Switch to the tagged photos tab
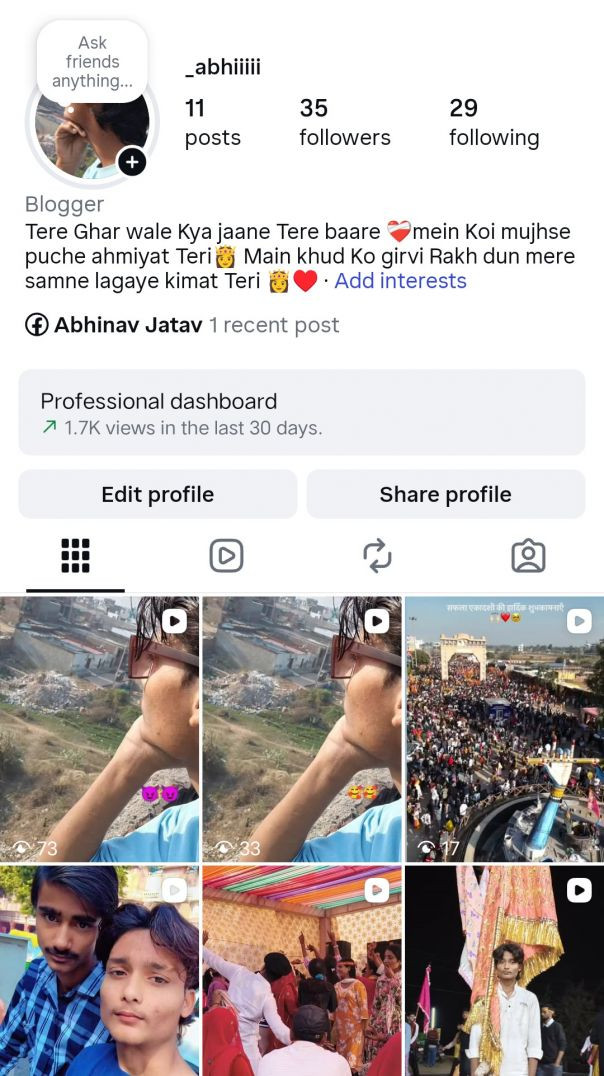Screen dimensions: 604x1076 pyautogui.click(x=528, y=556)
